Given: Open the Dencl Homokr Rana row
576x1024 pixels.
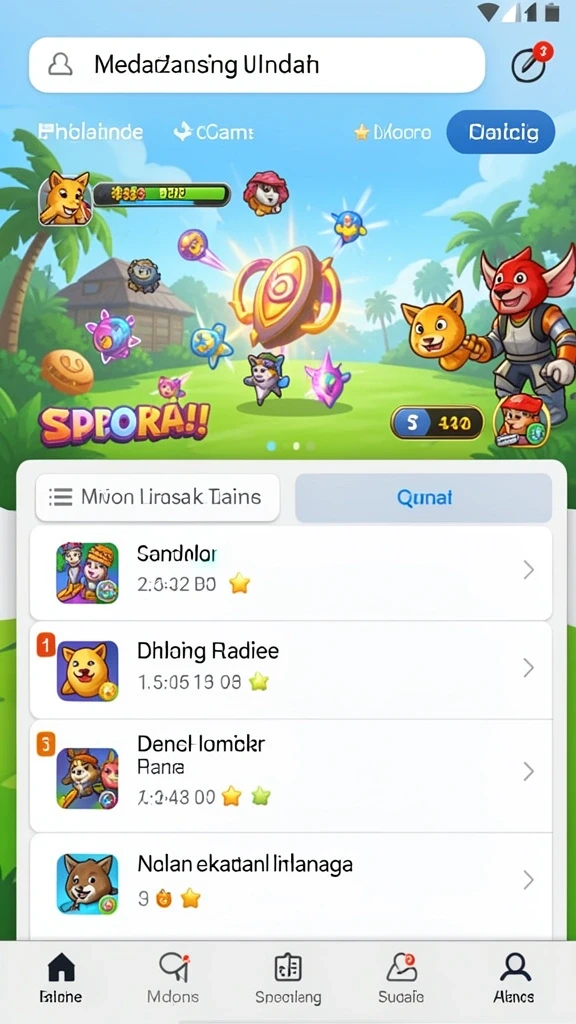Looking at the screenshot, I should point(291,775).
